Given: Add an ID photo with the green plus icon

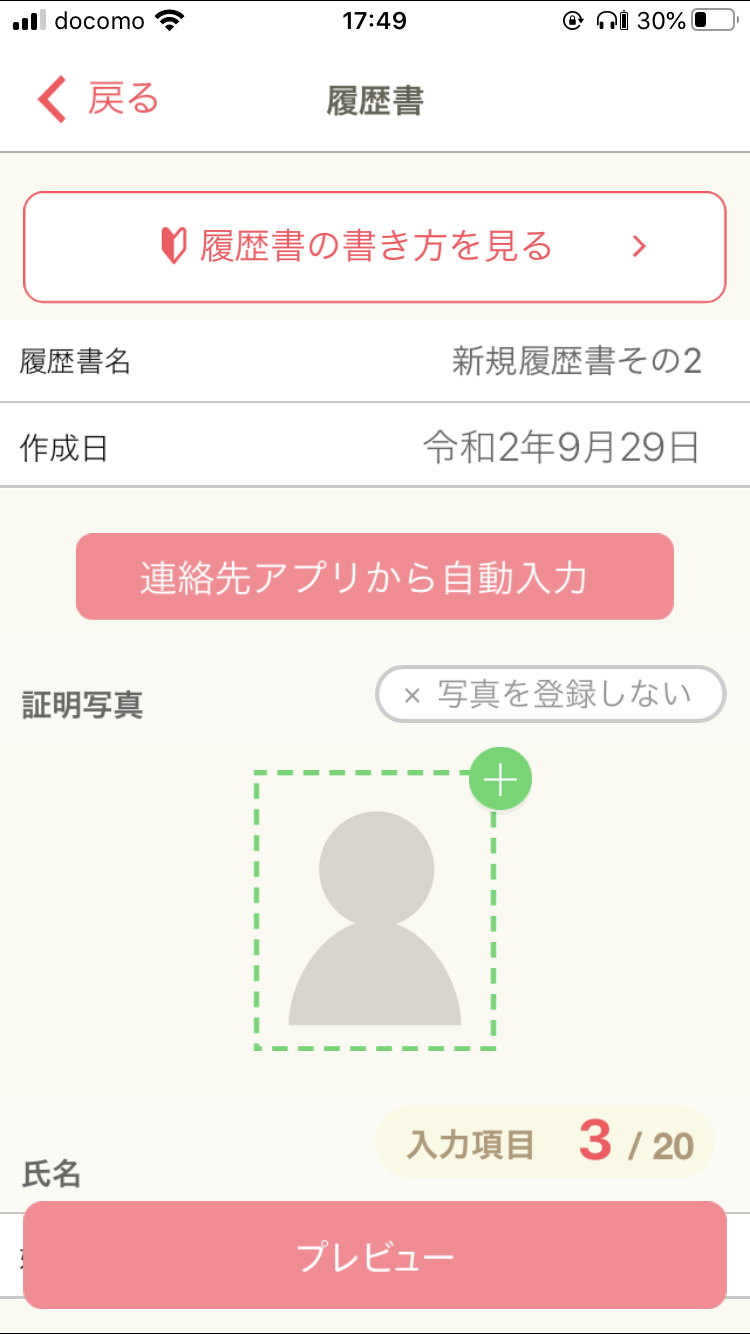Looking at the screenshot, I should pos(500,779).
